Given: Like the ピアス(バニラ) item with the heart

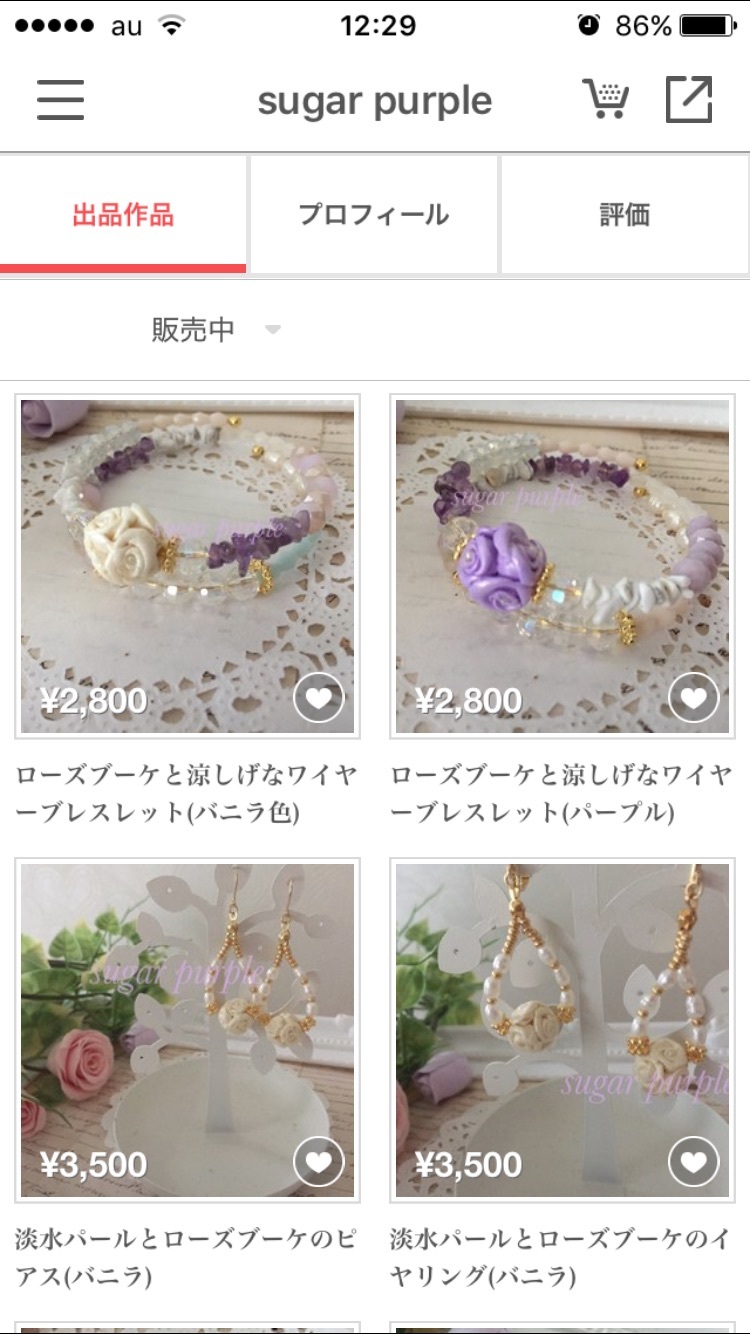Looking at the screenshot, I should 318,1162.
